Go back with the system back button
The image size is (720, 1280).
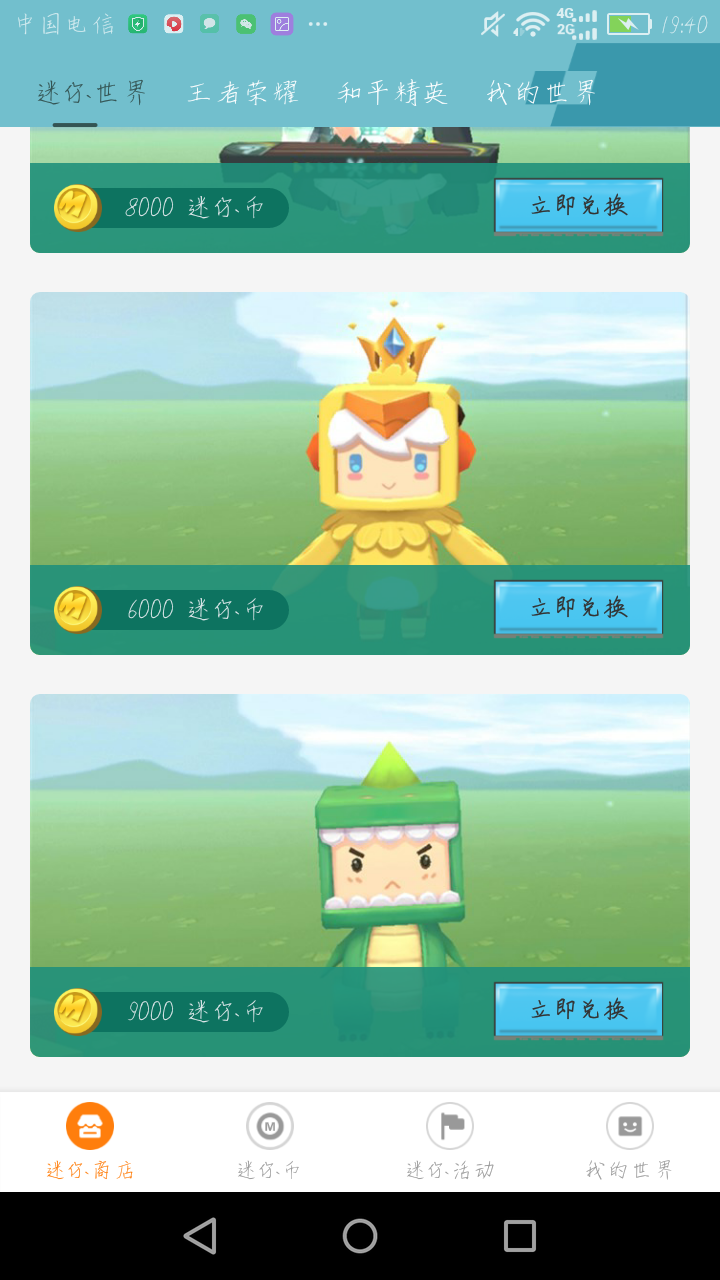point(200,1236)
